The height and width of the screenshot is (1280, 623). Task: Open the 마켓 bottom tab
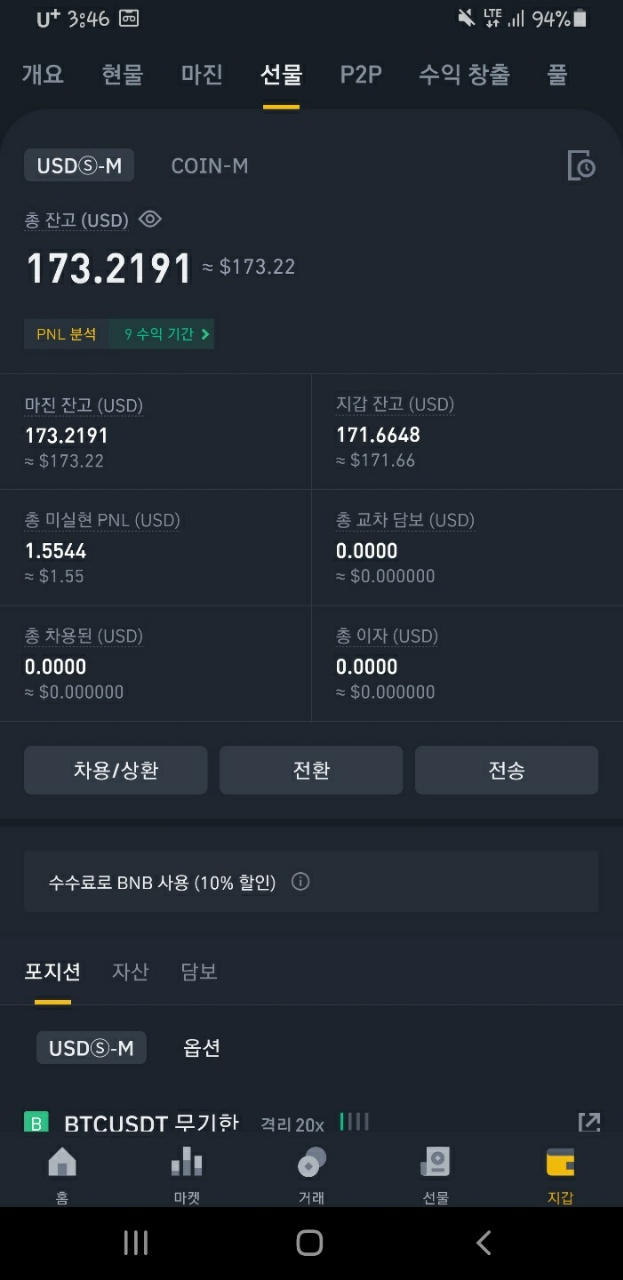click(x=186, y=1174)
